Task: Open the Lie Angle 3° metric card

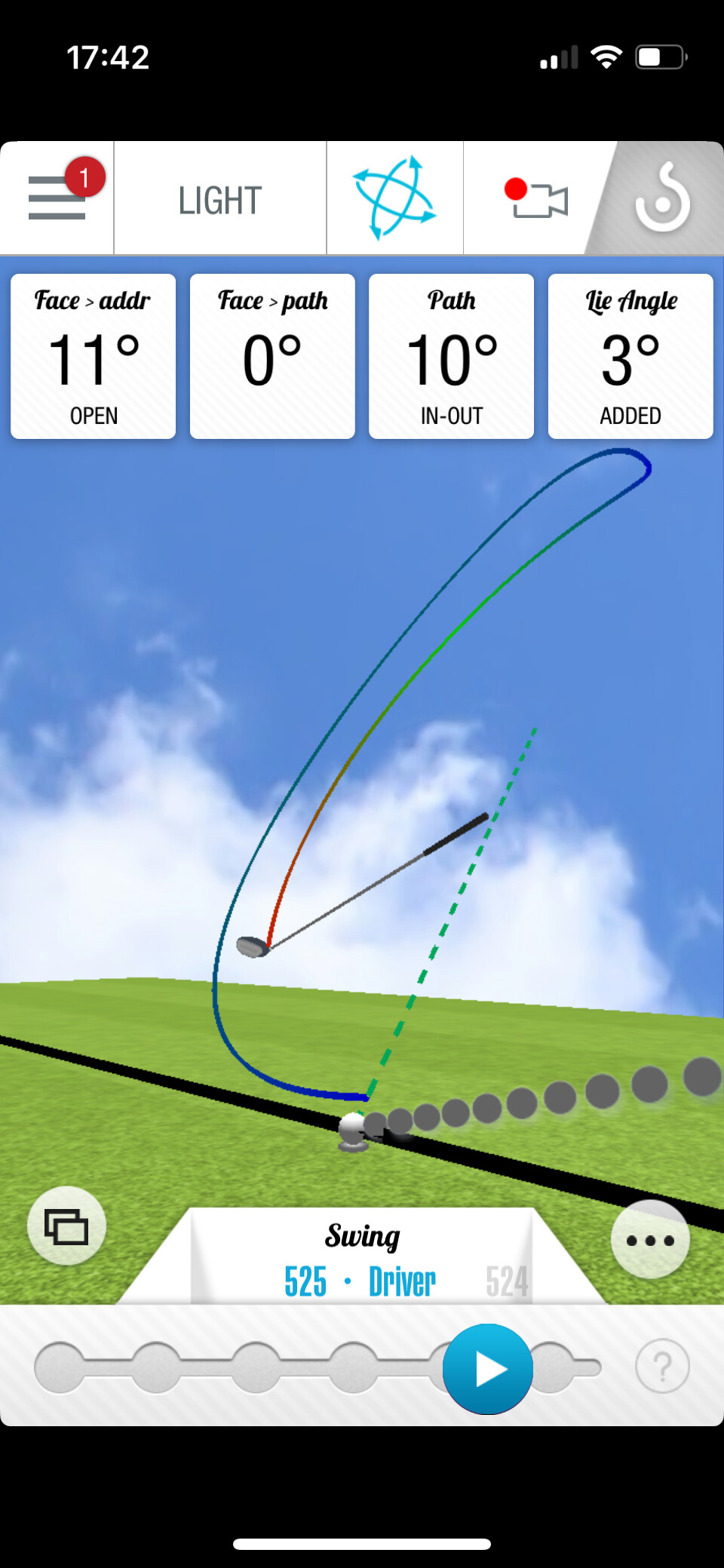Action: pyautogui.click(x=630, y=356)
